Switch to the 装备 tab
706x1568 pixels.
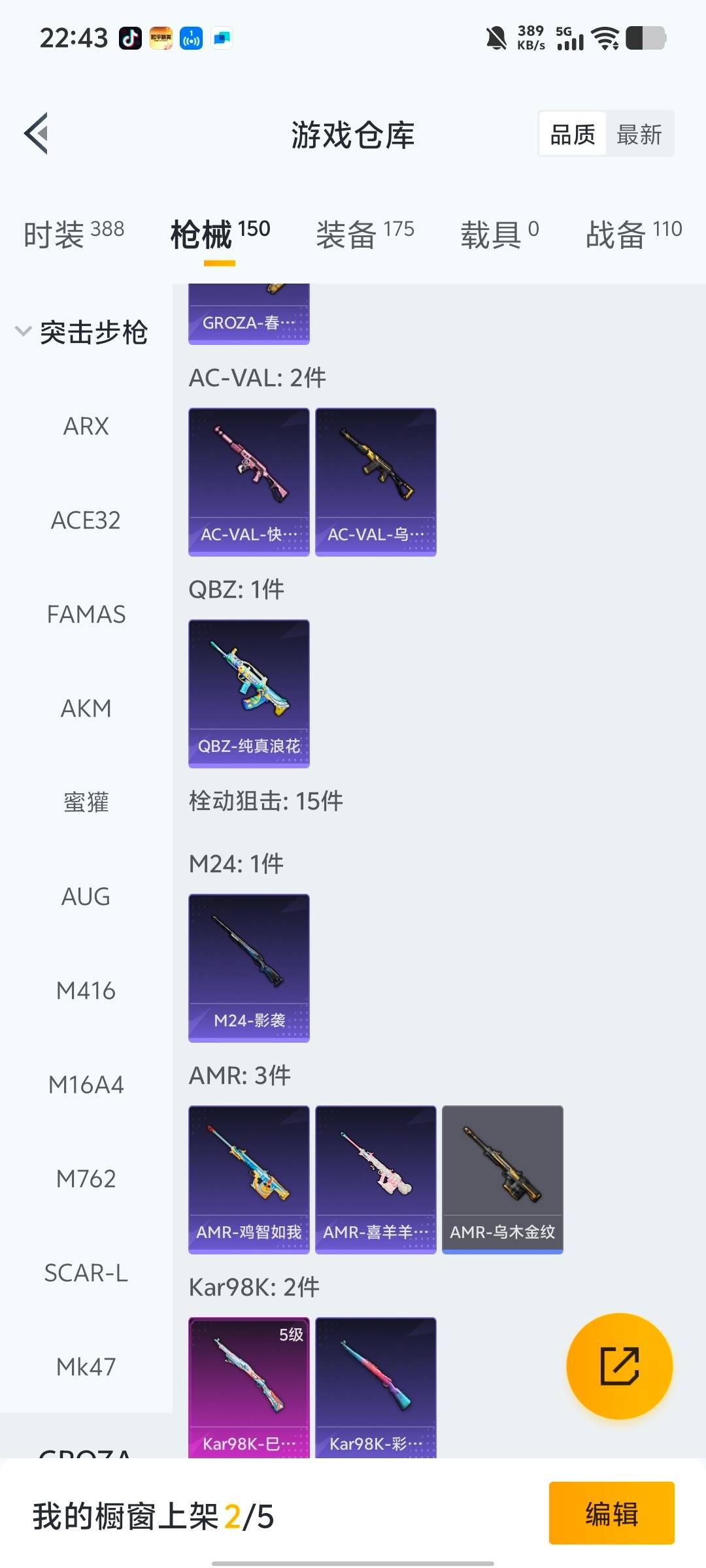pos(365,234)
